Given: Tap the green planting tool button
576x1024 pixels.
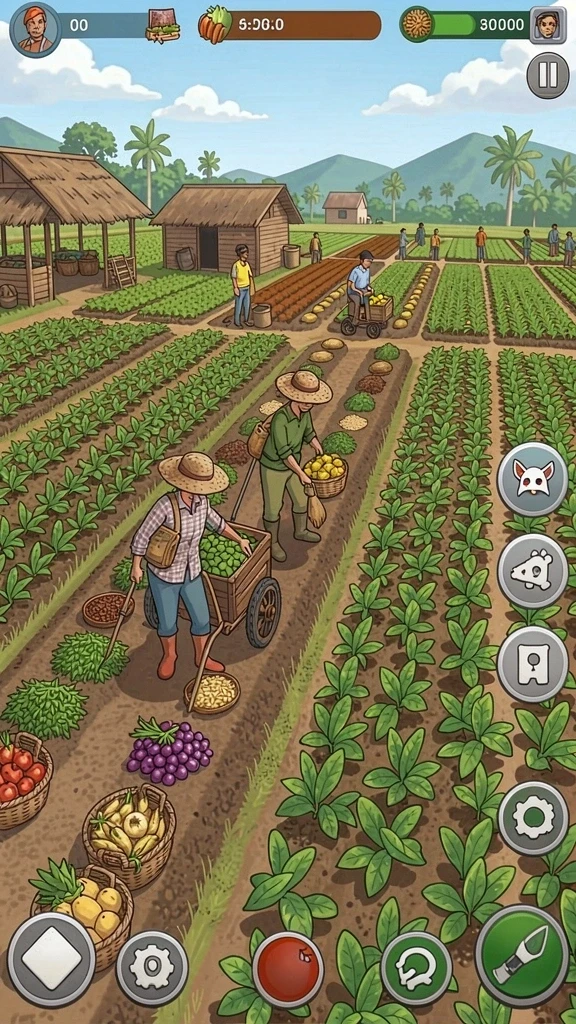Looking at the screenshot, I should pos(521,955).
